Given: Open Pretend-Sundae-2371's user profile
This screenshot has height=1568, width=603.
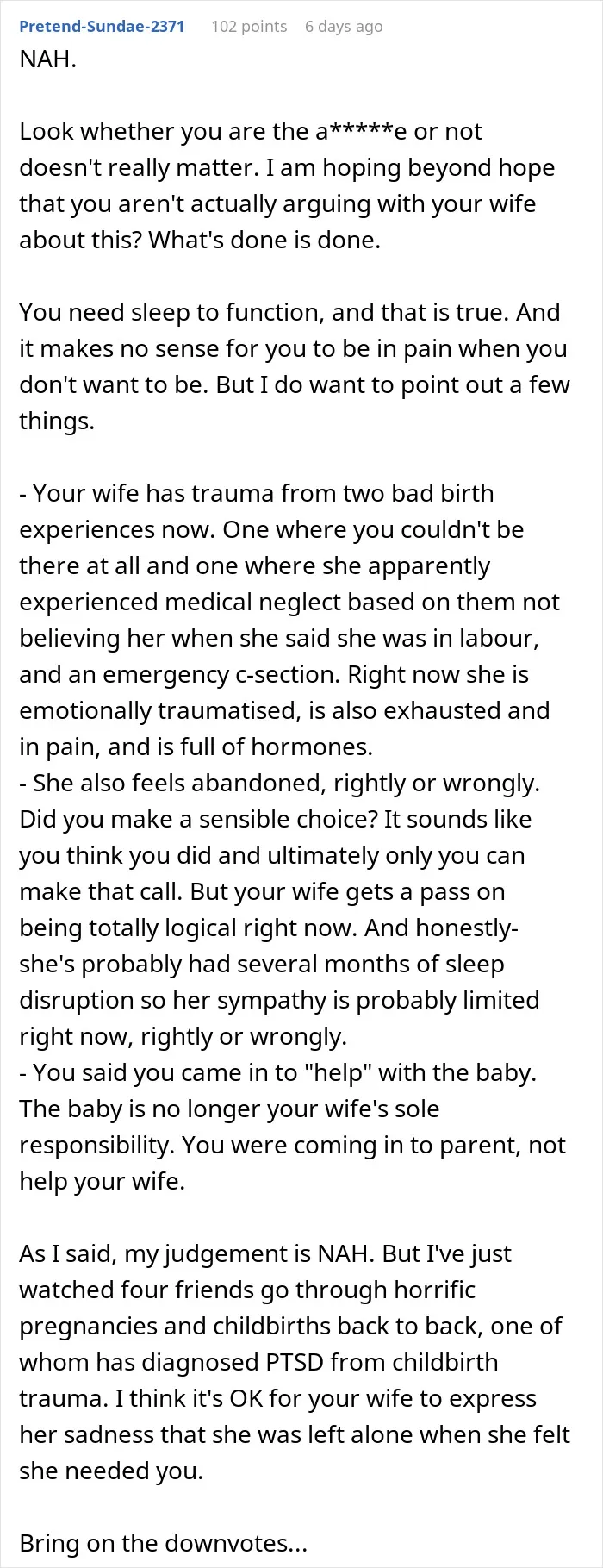Looking at the screenshot, I should (102, 26).
